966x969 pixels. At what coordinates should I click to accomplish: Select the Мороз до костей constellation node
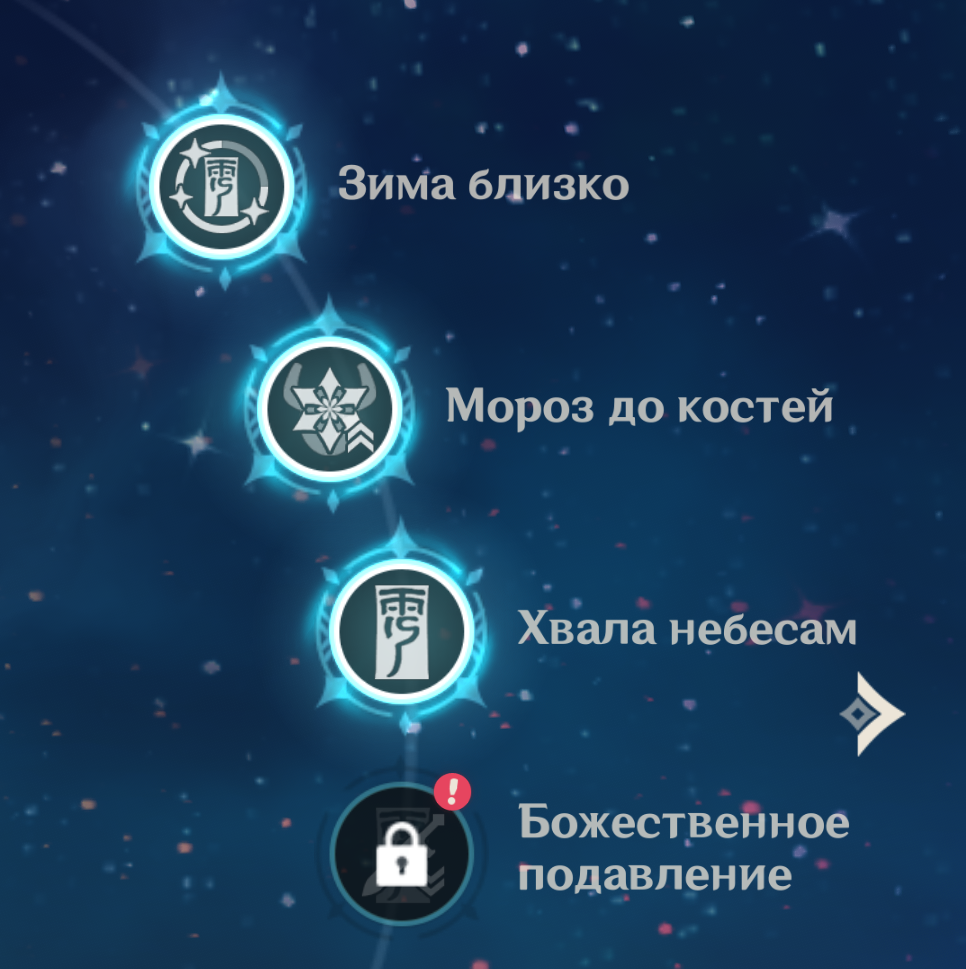coord(329,408)
